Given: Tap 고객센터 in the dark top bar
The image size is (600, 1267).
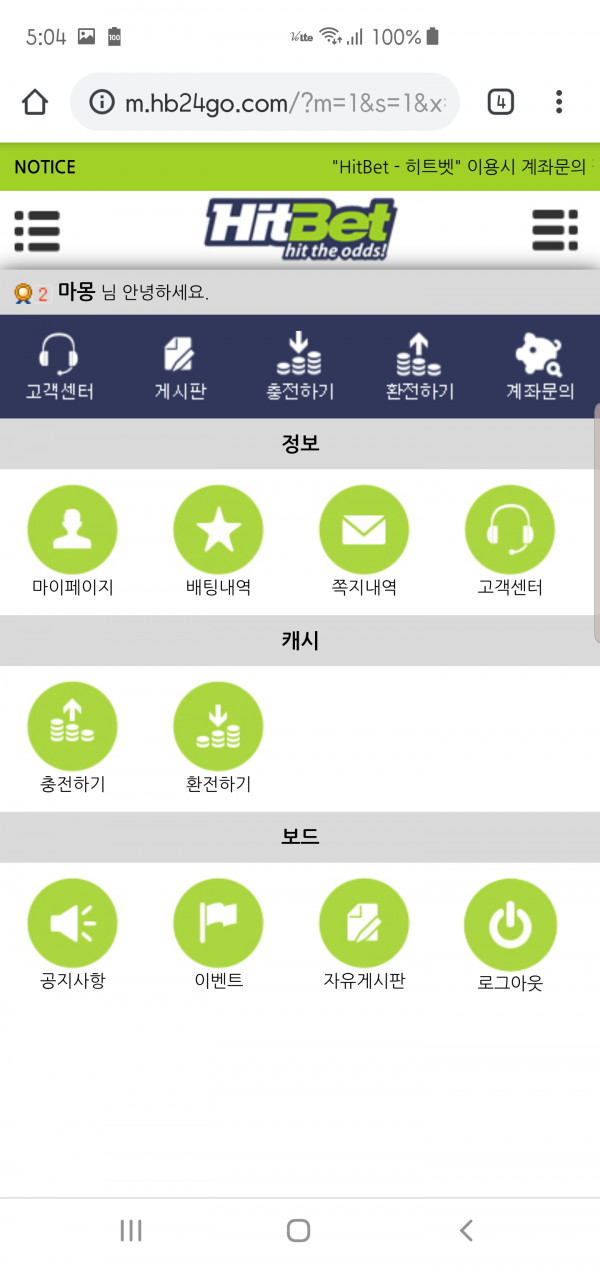Looking at the screenshot, I should pyautogui.click(x=60, y=366).
